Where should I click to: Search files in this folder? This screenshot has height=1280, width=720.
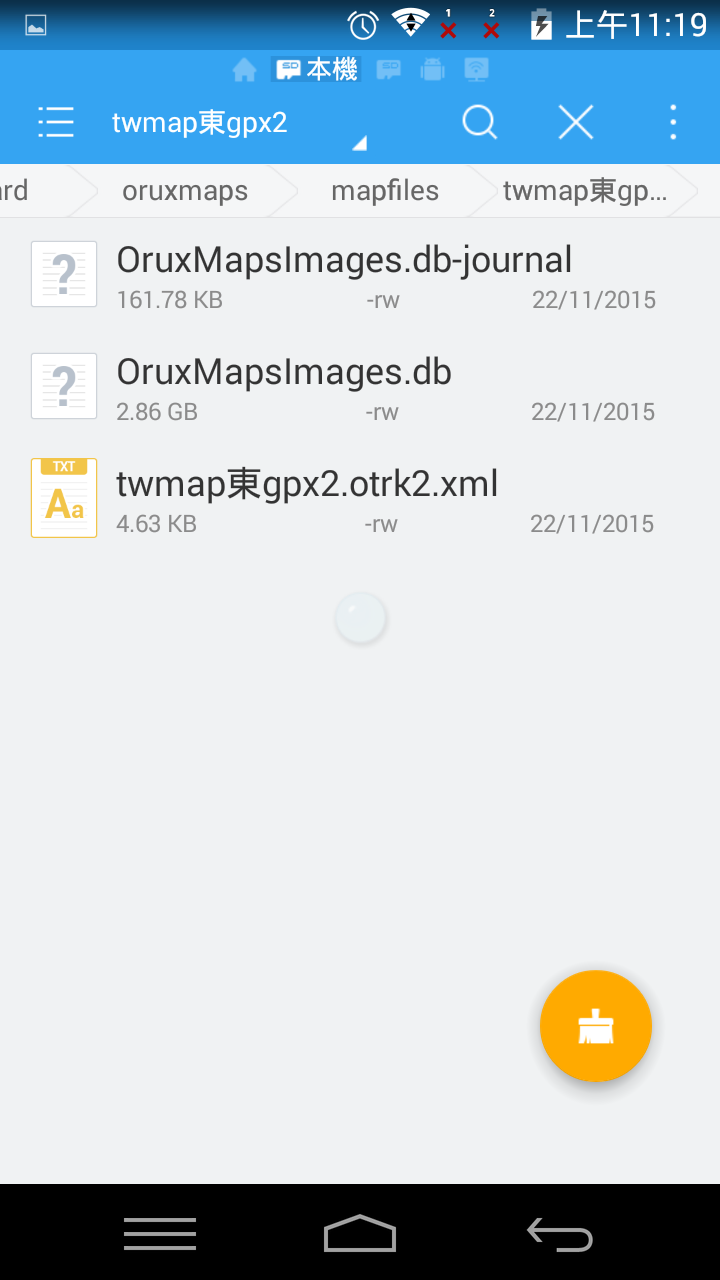pyautogui.click(x=480, y=123)
